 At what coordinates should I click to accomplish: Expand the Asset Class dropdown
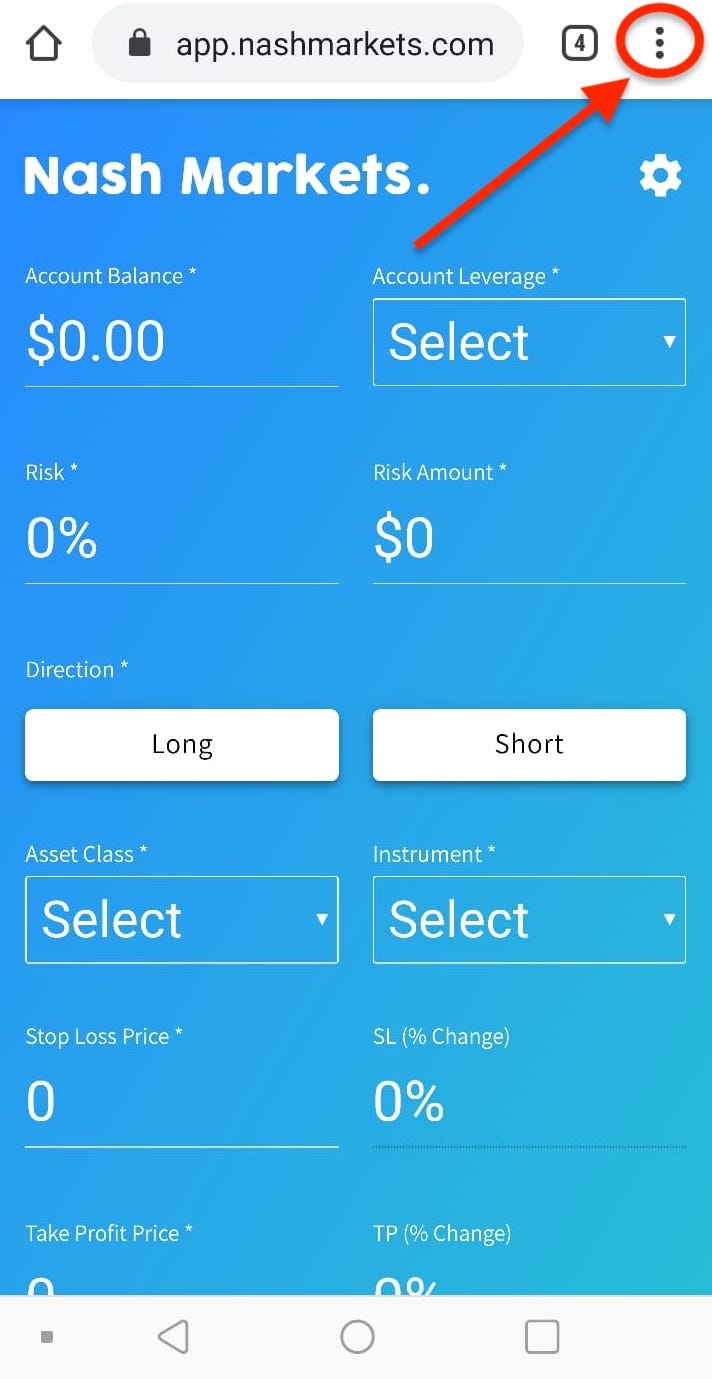(x=182, y=920)
